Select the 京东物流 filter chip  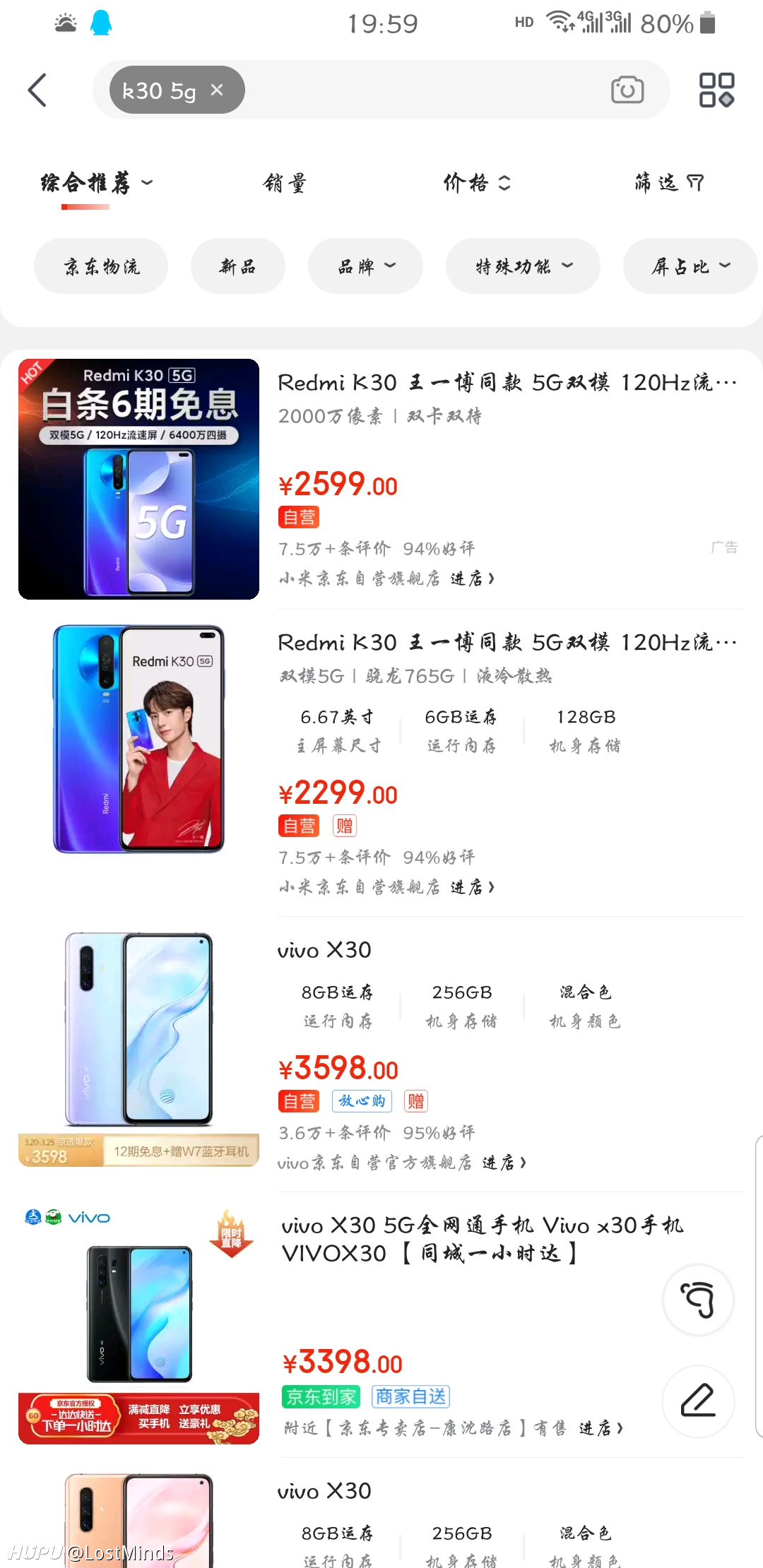click(101, 266)
